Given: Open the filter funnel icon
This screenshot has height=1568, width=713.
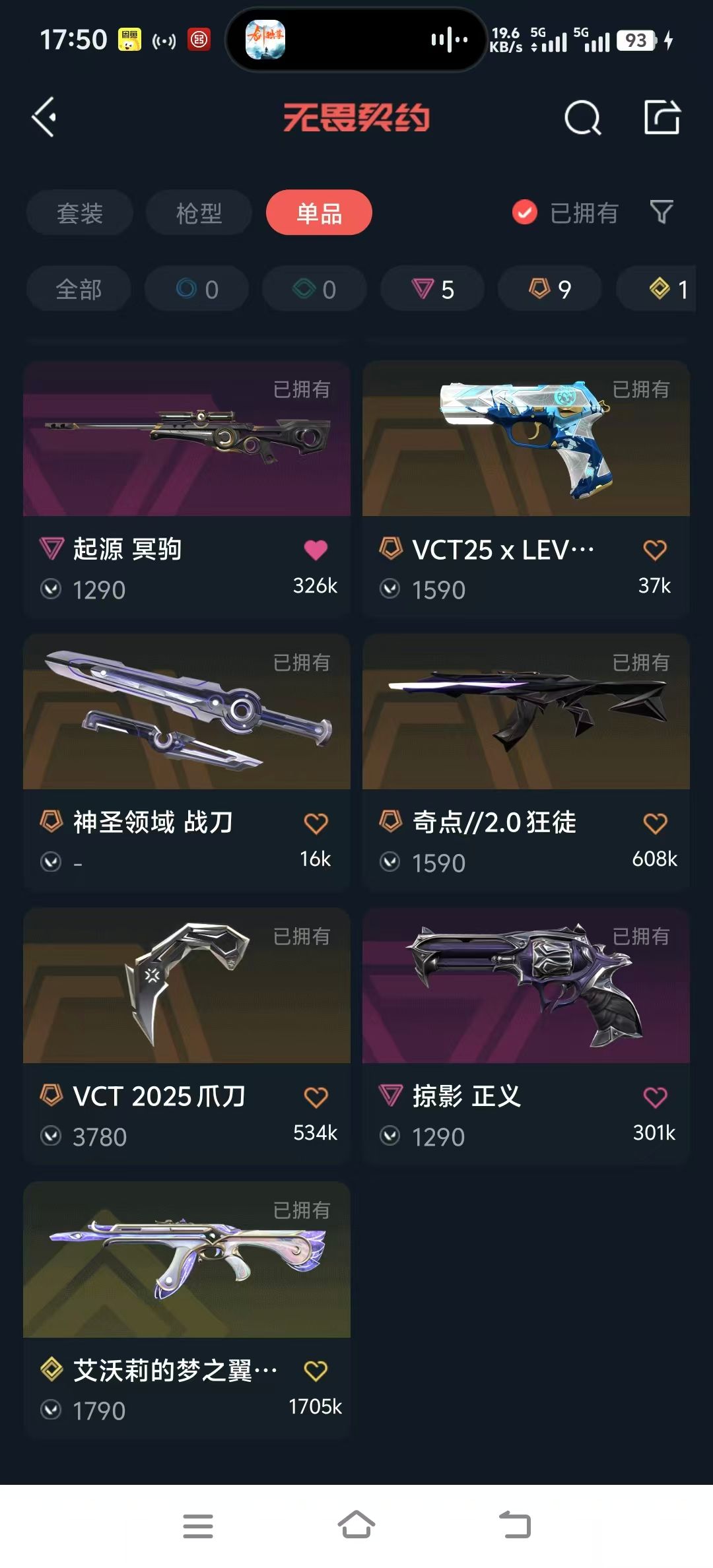Looking at the screenshot, I should pyautogui.click(x=662, y=212).
